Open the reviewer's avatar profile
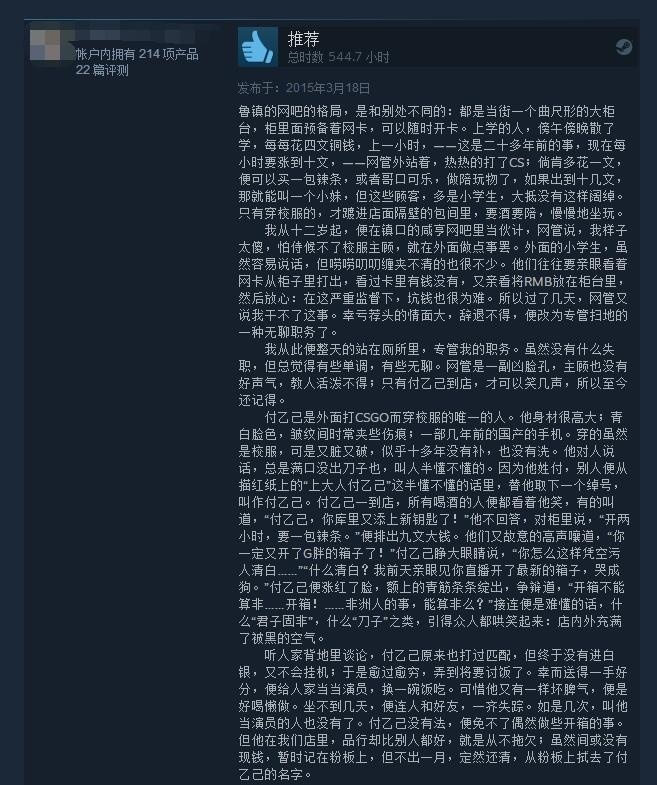 [48, 46]
